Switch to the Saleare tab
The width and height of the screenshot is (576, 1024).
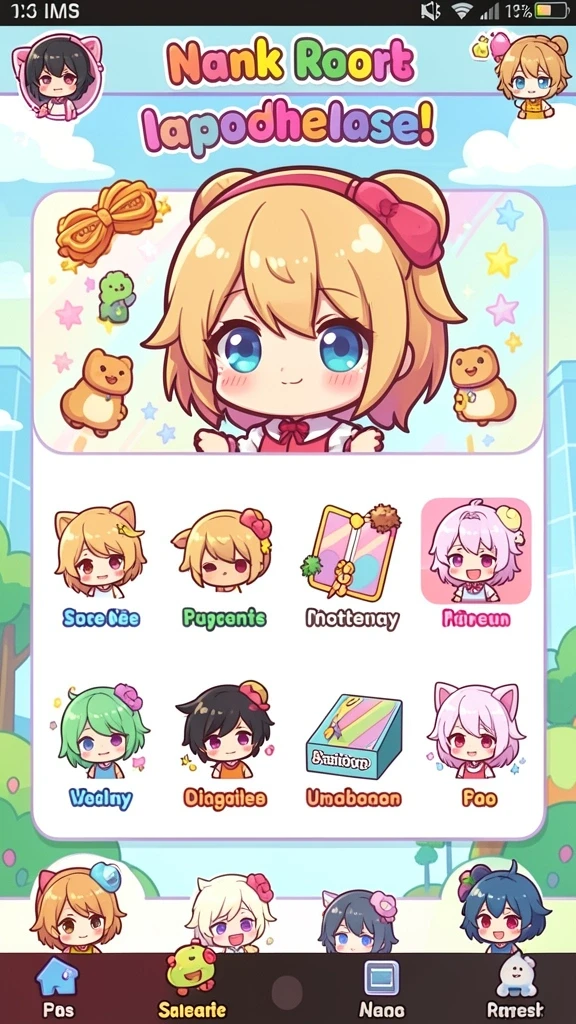pyautogui.click(x=193, y=987)
